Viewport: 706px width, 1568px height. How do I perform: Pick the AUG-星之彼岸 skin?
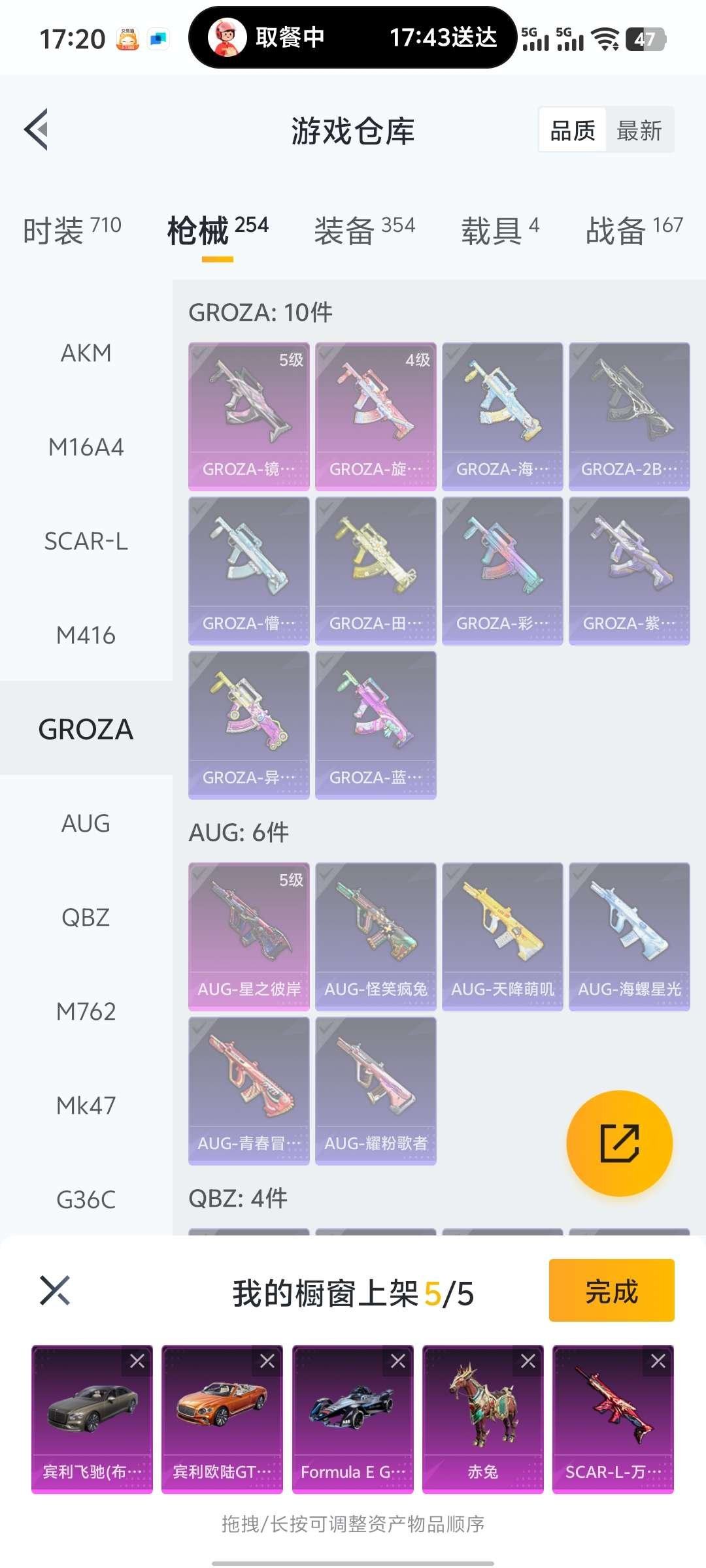coord(248,936)
